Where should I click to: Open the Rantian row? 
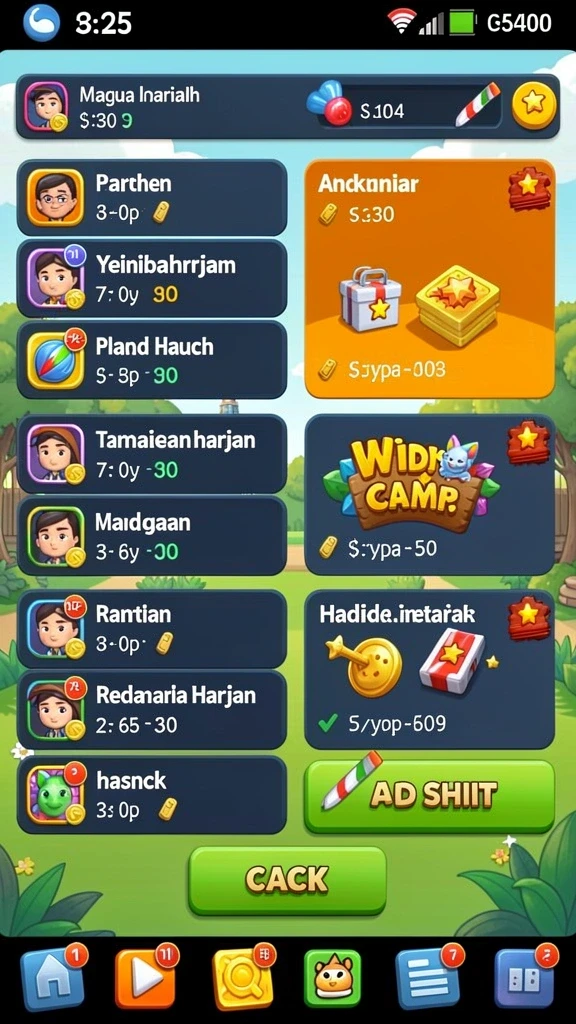click(x=152, y=628)
